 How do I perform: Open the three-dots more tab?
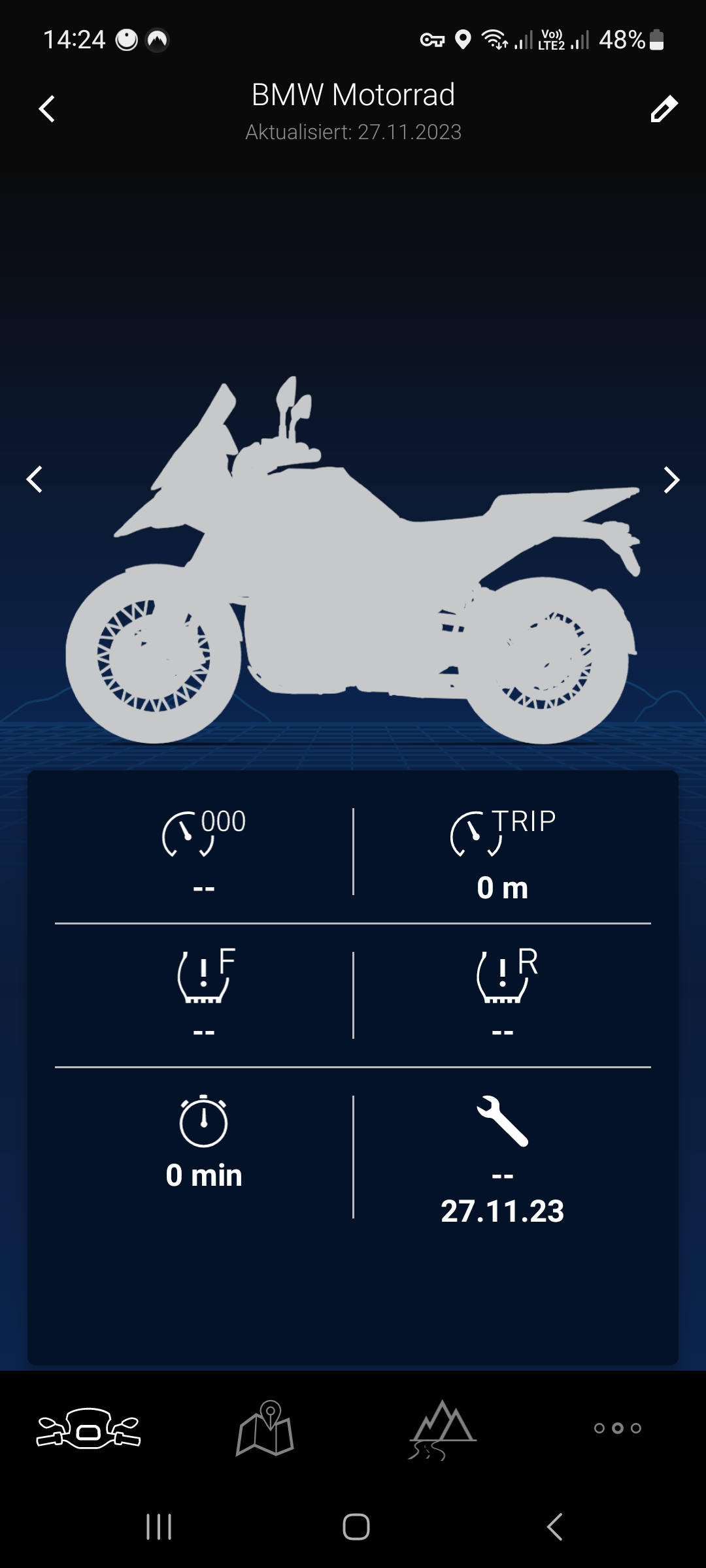618,1428
